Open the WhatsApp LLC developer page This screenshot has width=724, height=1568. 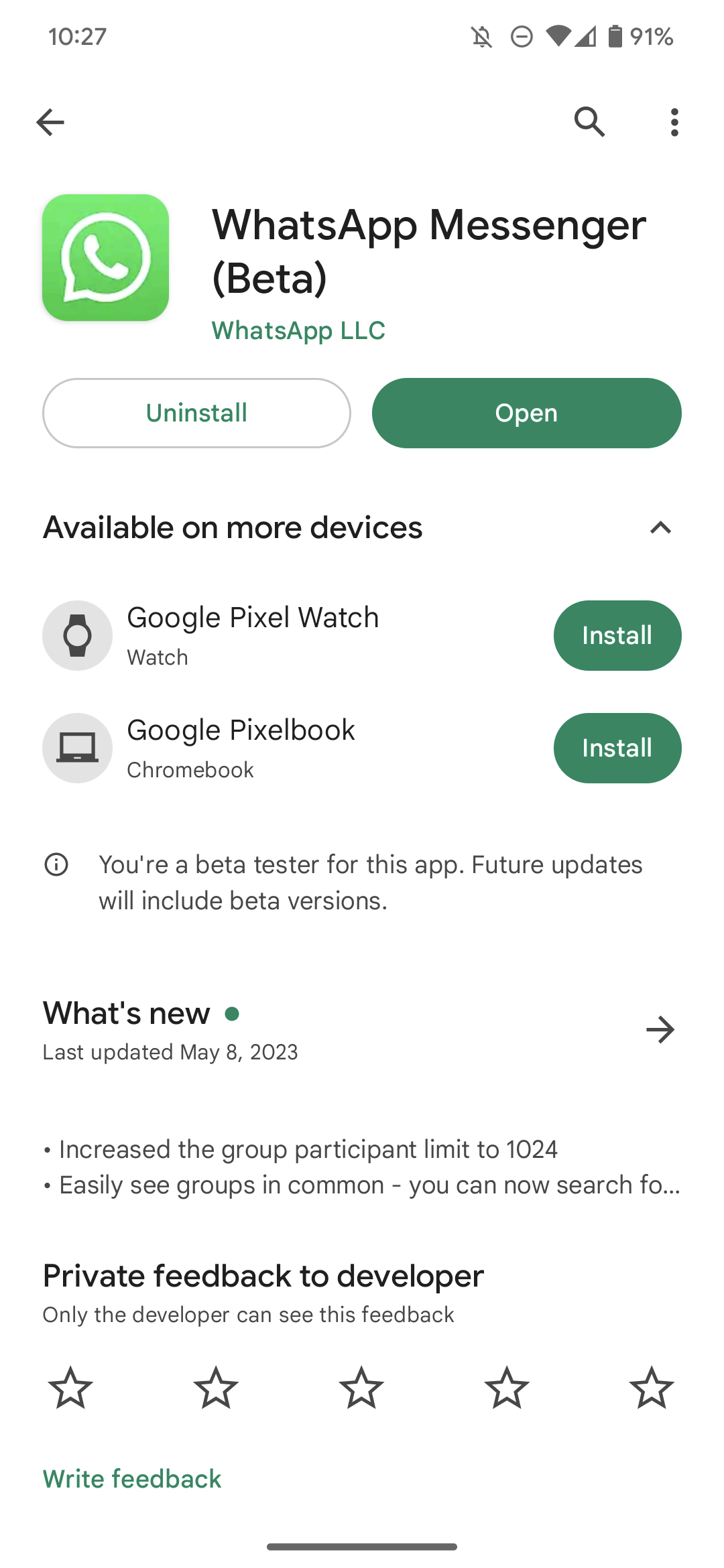point(298,330)
